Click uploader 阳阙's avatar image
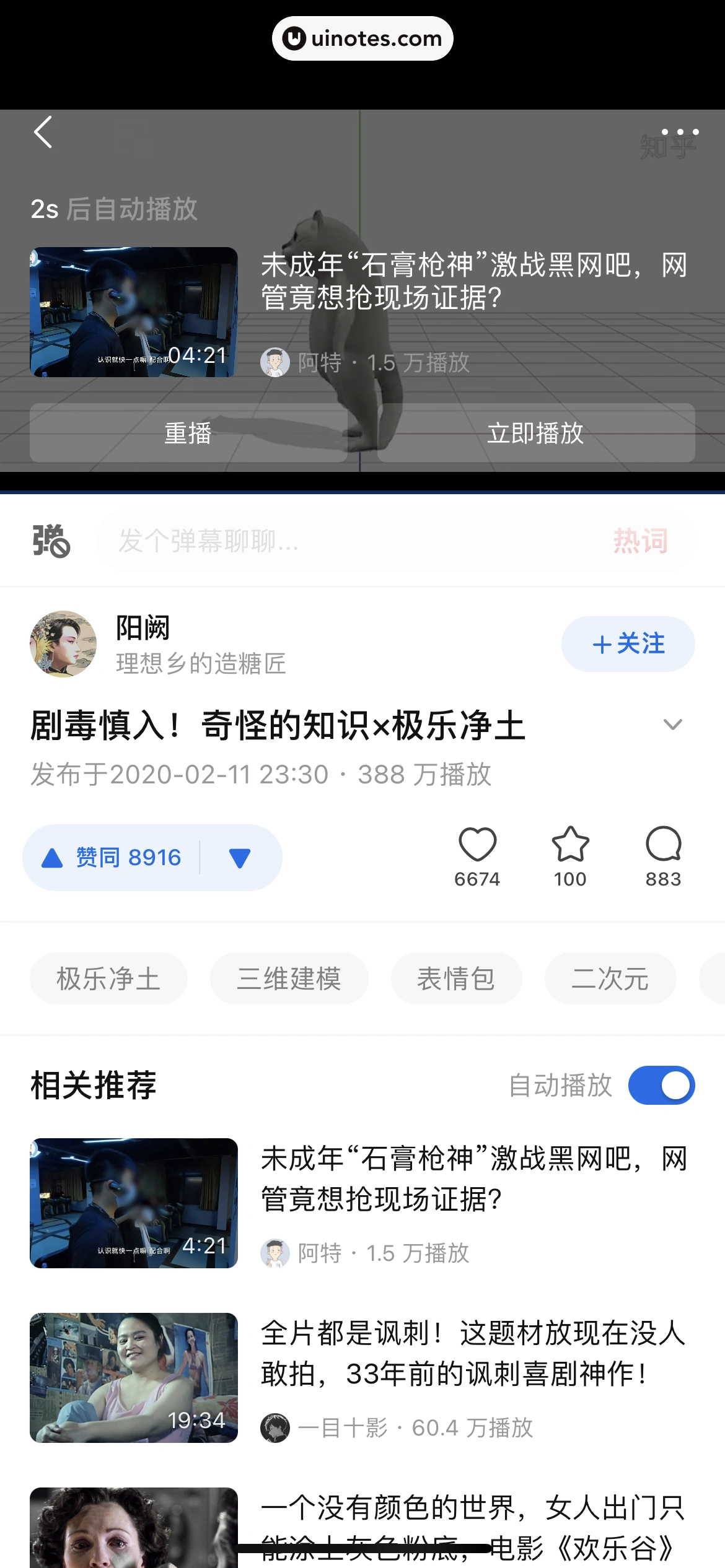 (x=63, y=643)
